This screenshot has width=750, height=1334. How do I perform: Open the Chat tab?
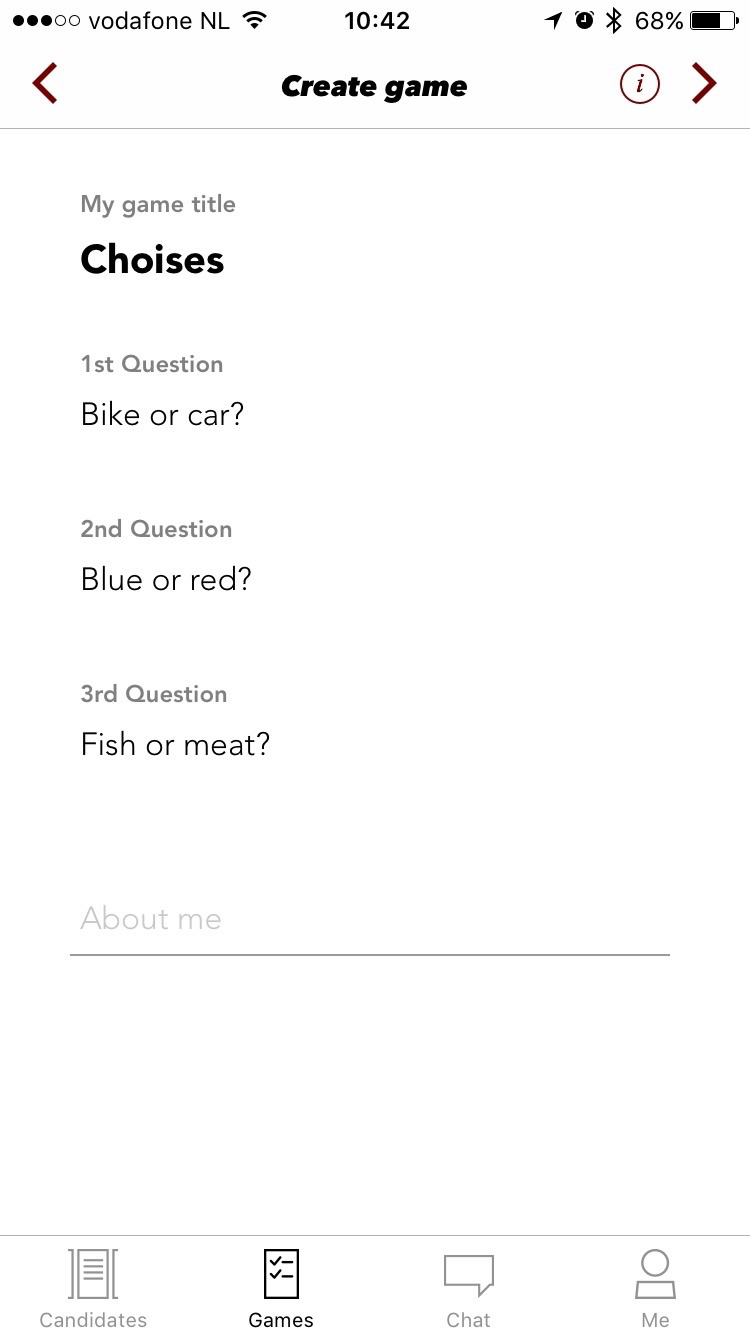pos(469,1289)
